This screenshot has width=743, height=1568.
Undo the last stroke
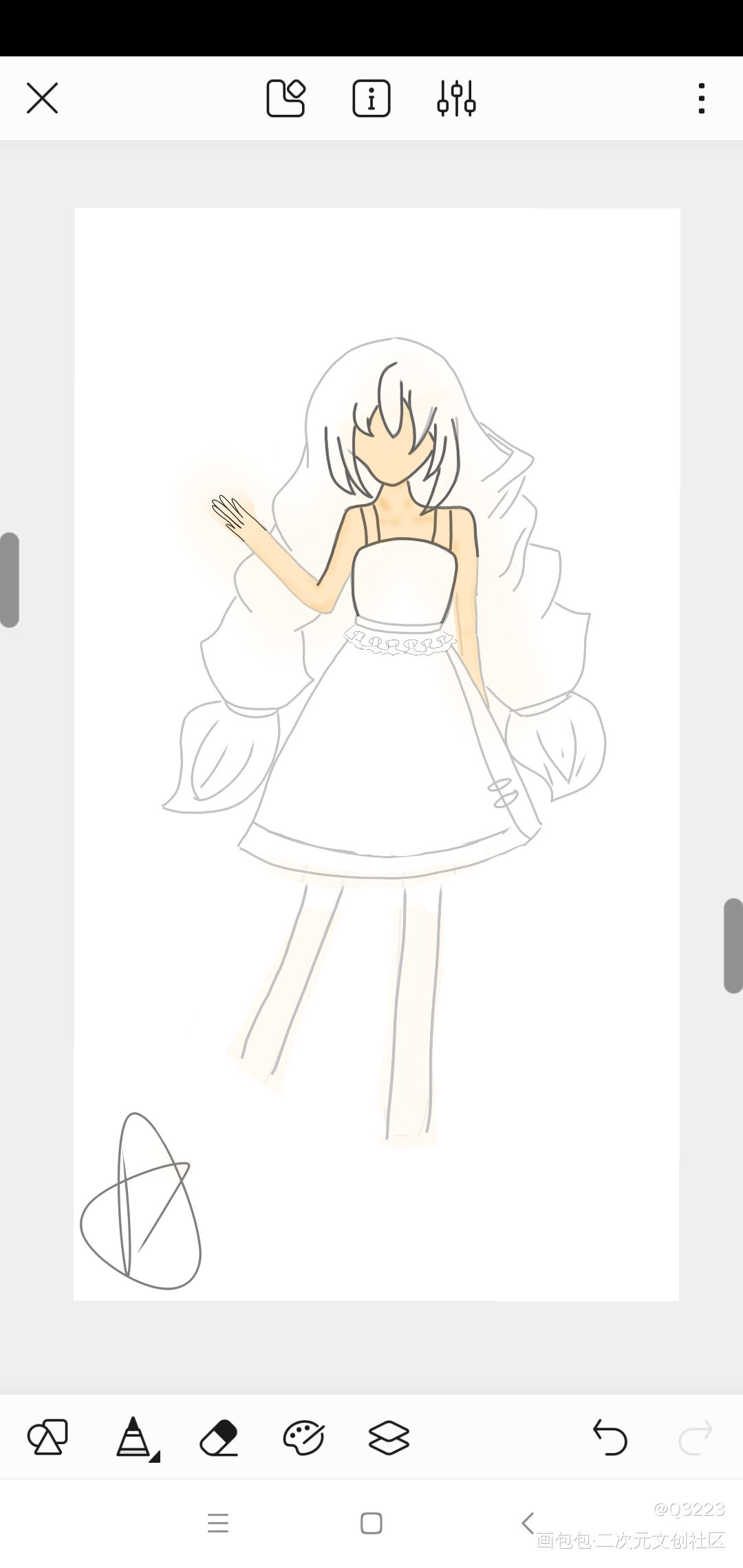click(610, 1437)
